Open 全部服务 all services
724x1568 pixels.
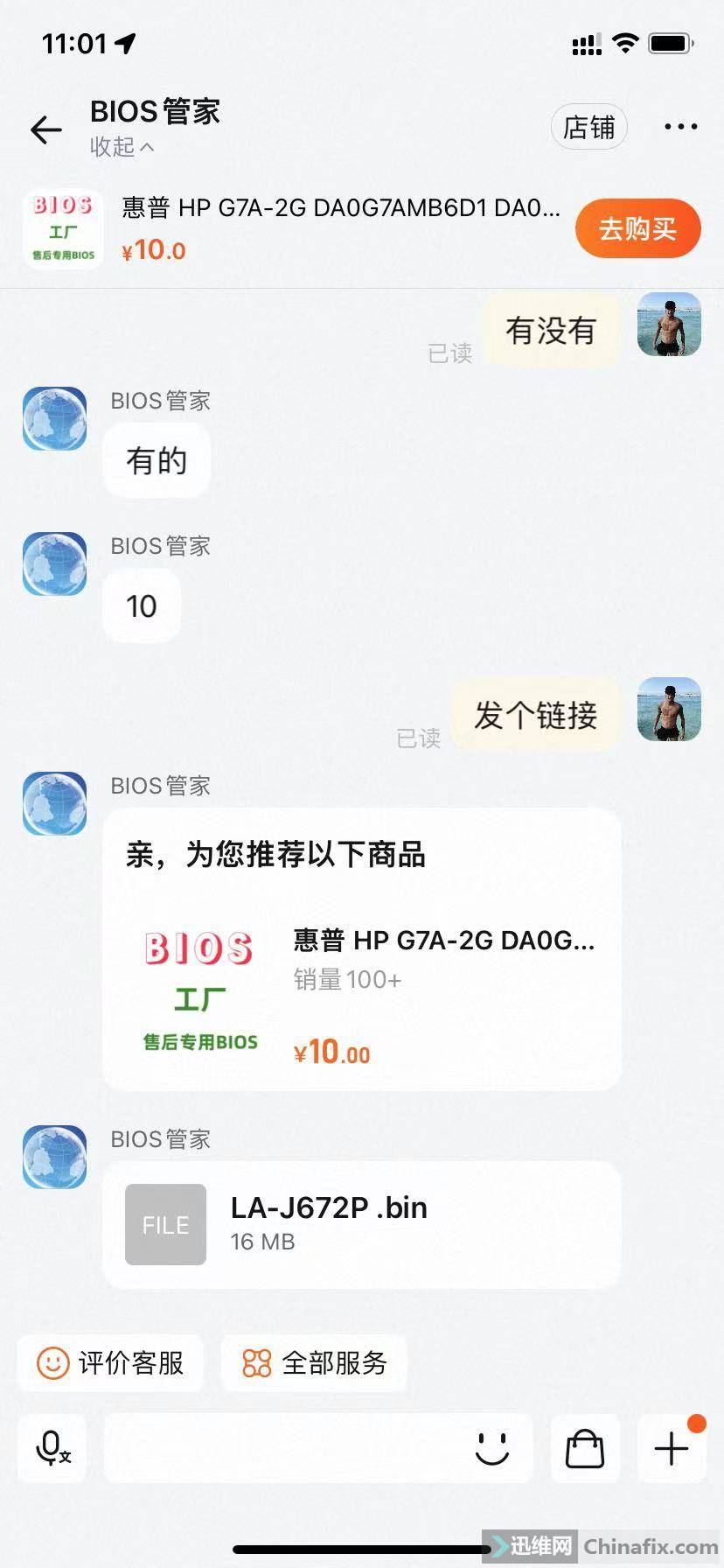(x=315, y=1362)
